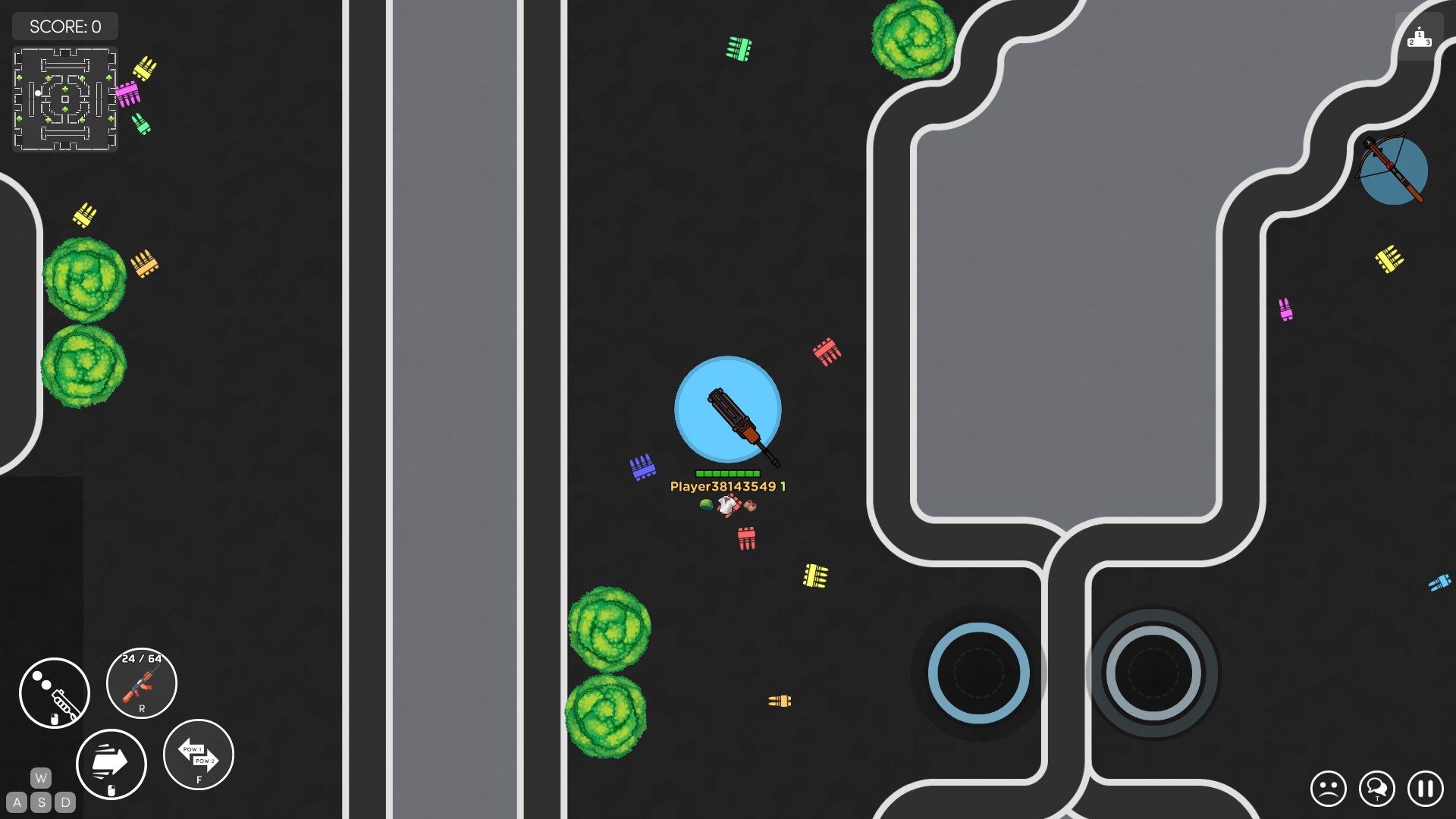This screenshot has height=819, width=1456.
Task: Tap the D movement key
Action: tap(65, 802)
